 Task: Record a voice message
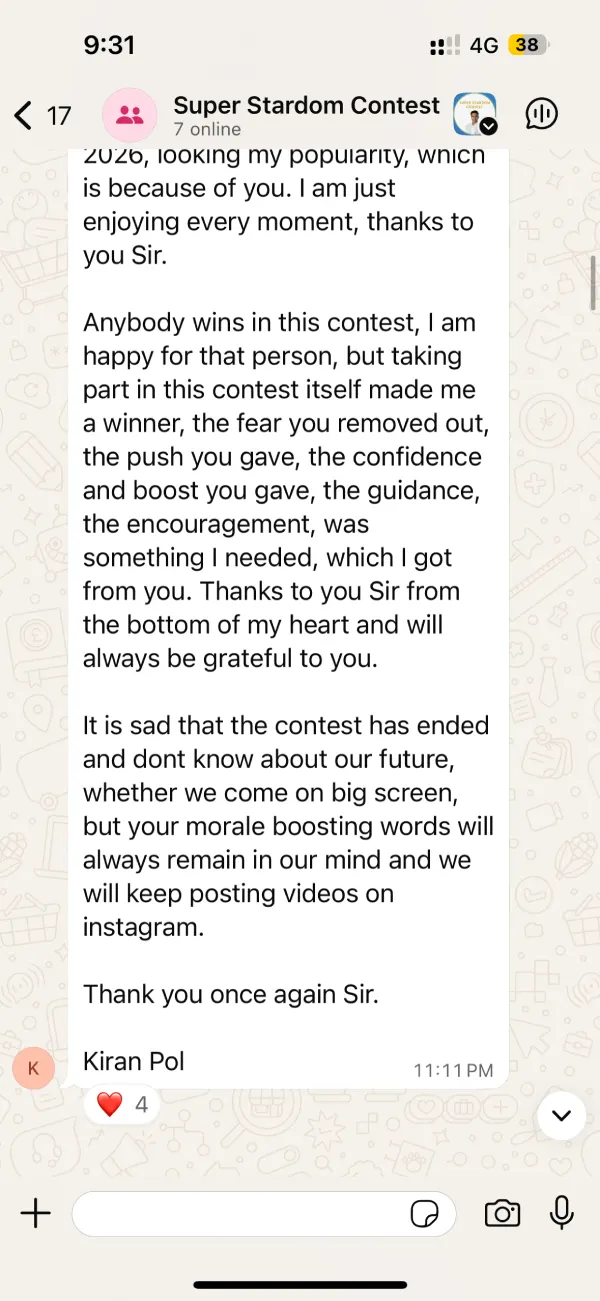(562, 1213)
